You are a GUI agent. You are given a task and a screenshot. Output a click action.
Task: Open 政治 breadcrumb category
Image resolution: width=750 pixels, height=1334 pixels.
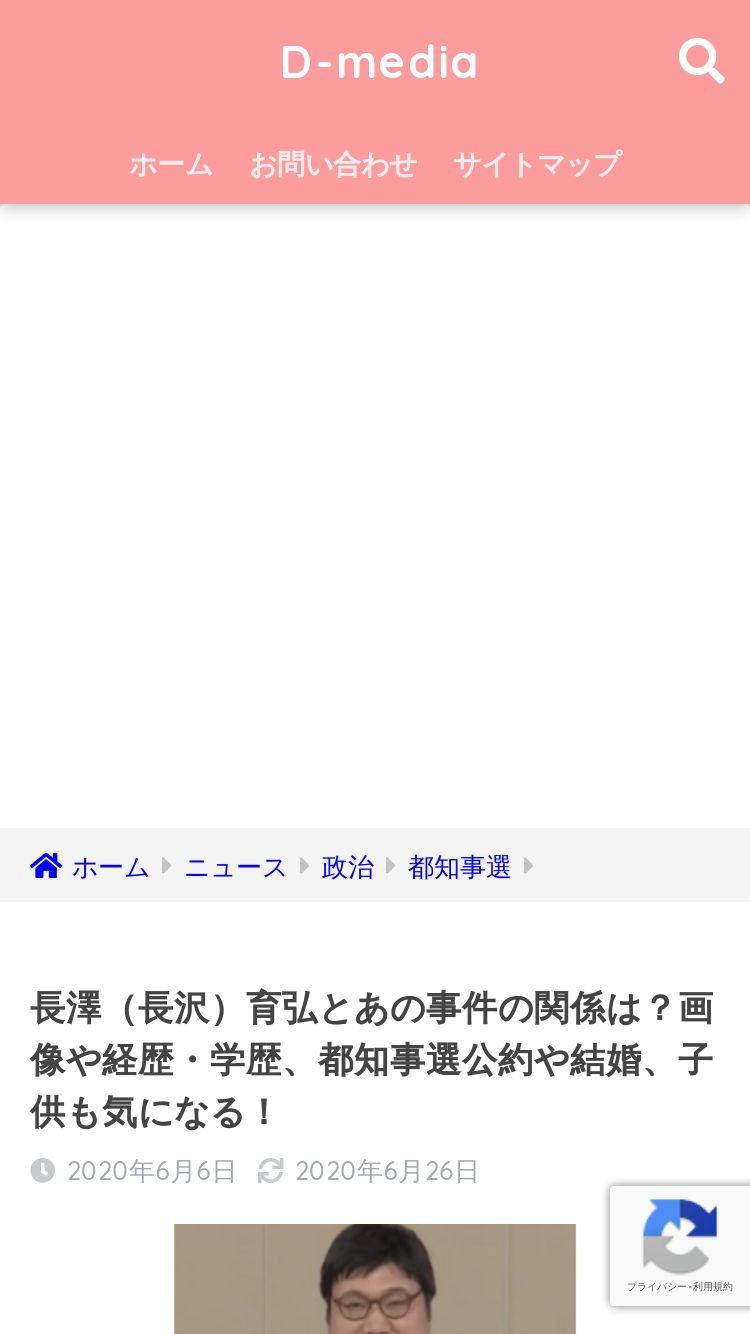tap(347, 867)
